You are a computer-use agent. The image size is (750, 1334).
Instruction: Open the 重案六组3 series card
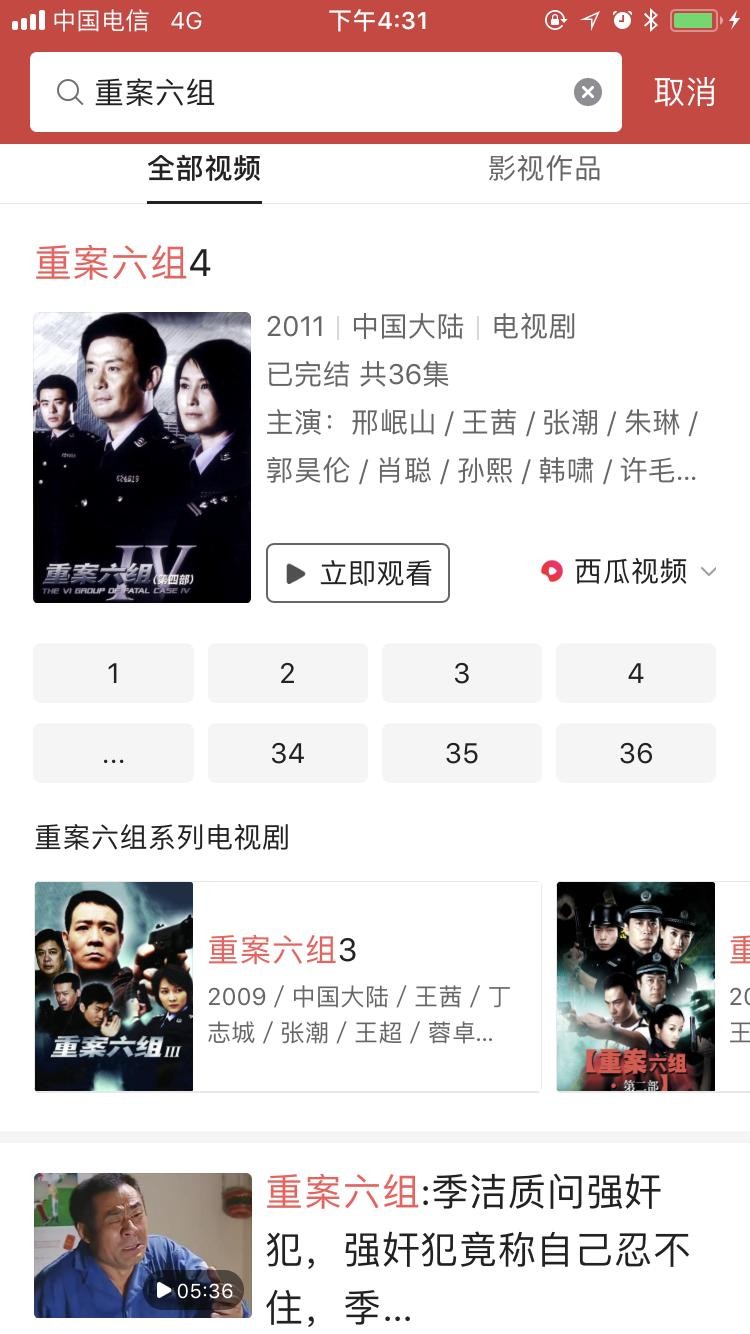(x=288, y=986)
